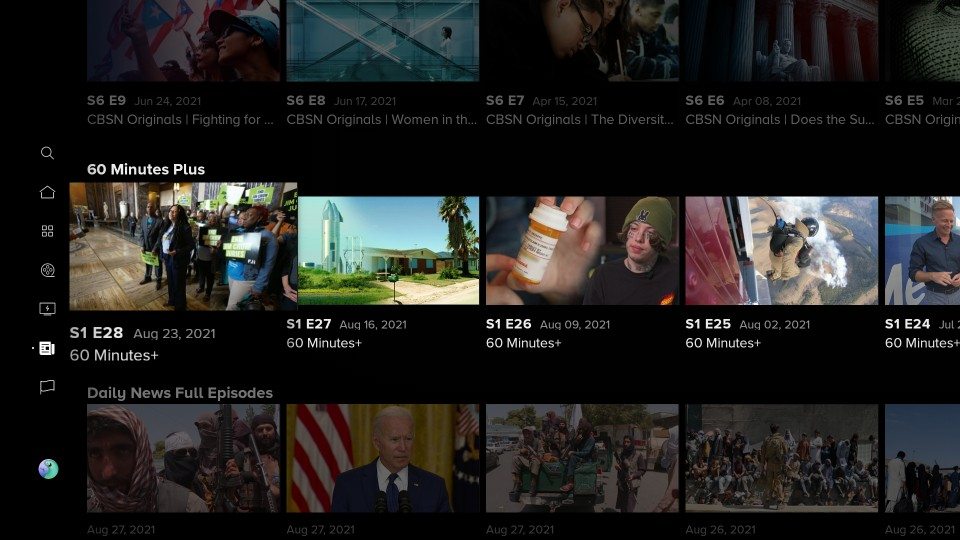Play the Daily News episode showing the president
960x540 pixels.
click(x=382, y=458)
